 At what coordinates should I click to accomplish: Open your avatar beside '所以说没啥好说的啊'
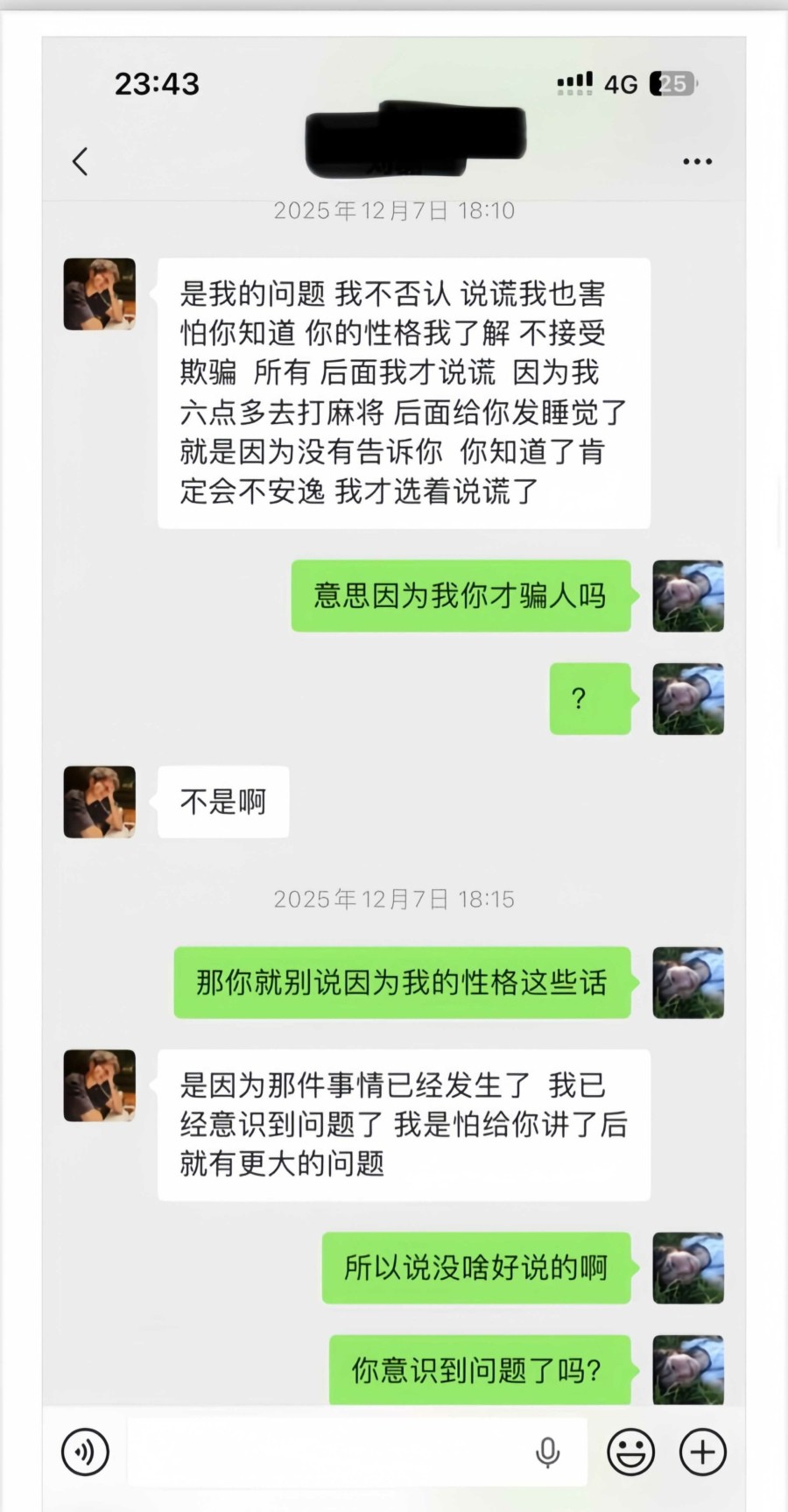click(x=688, y=1268)
